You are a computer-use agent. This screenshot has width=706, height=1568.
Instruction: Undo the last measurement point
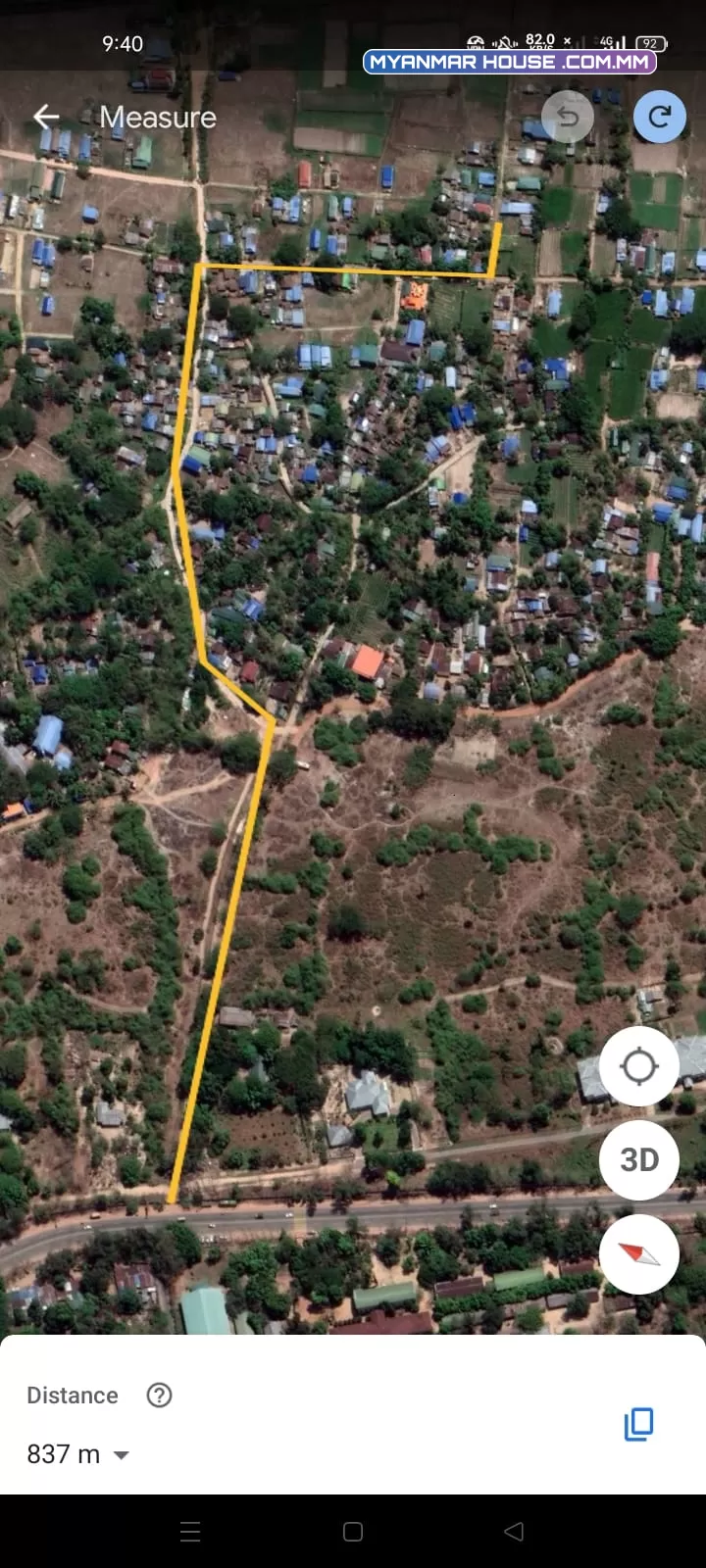pyautogui.click(x=568, y=117)
